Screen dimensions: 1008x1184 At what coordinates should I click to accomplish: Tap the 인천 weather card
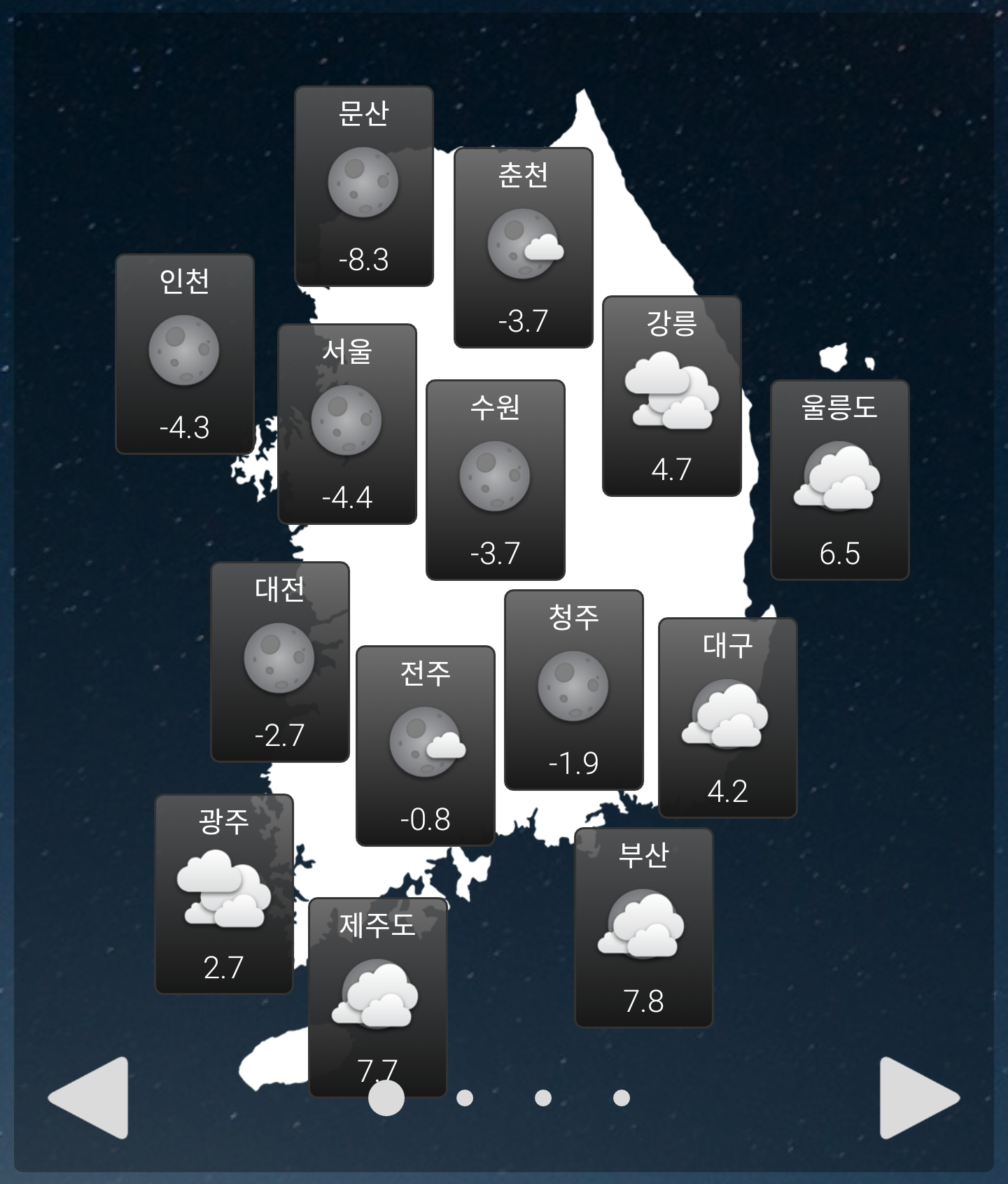185,353
